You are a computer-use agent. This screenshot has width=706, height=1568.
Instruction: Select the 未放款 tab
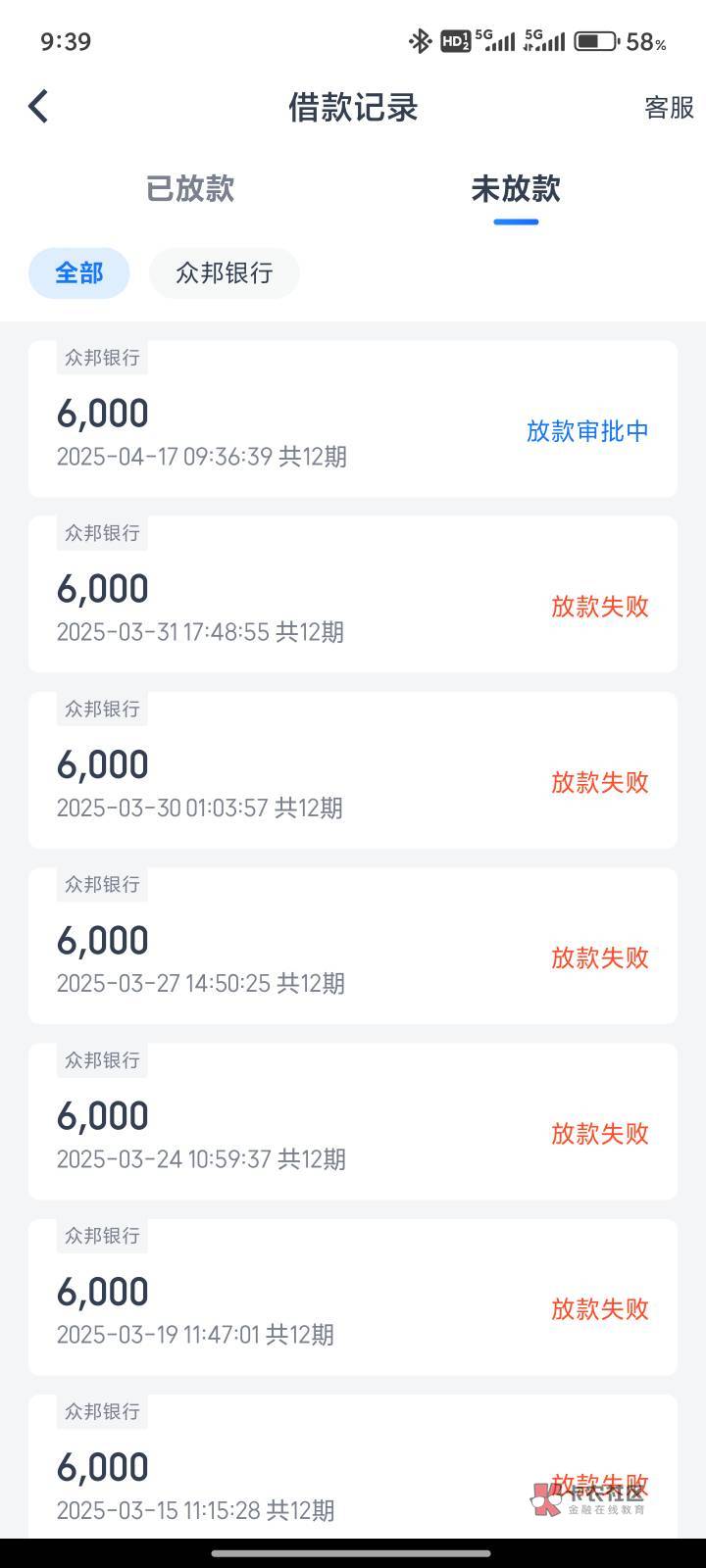click(x=516, y=188)
